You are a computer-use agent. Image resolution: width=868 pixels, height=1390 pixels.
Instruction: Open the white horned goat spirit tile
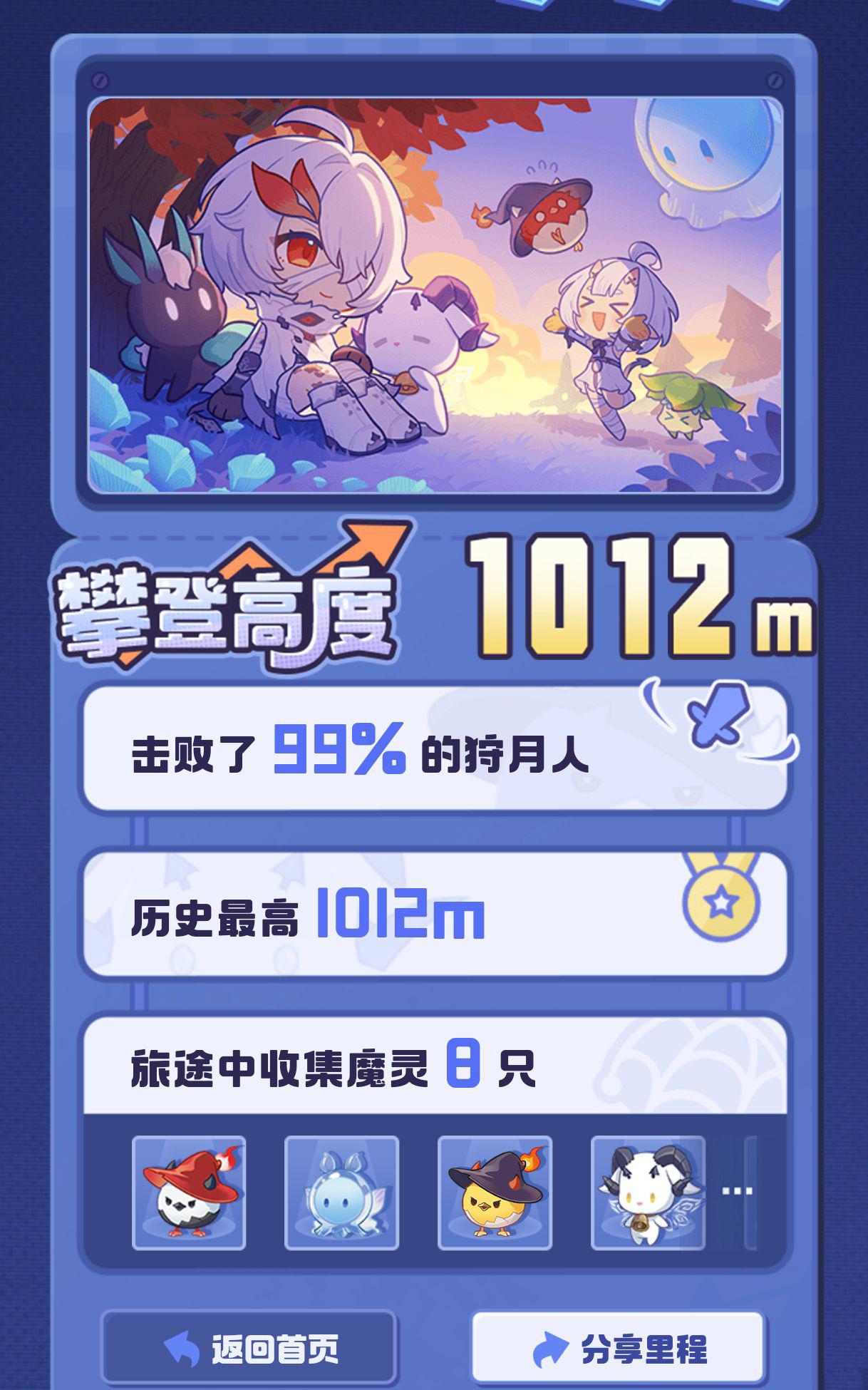pyautogui.click(x=647, y=1193)
